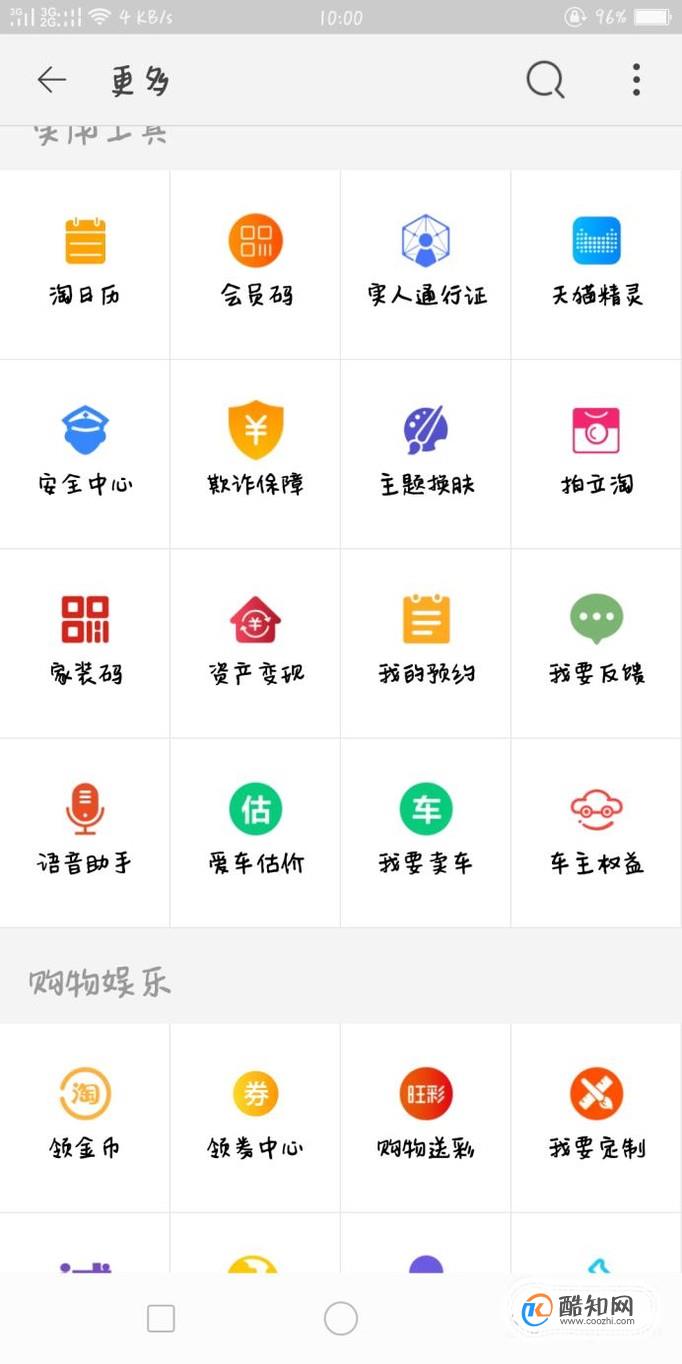Launch 天猫精灵
Image resolution: width=682 pixels, height=1364 pixels.
(x=597, y=264)
